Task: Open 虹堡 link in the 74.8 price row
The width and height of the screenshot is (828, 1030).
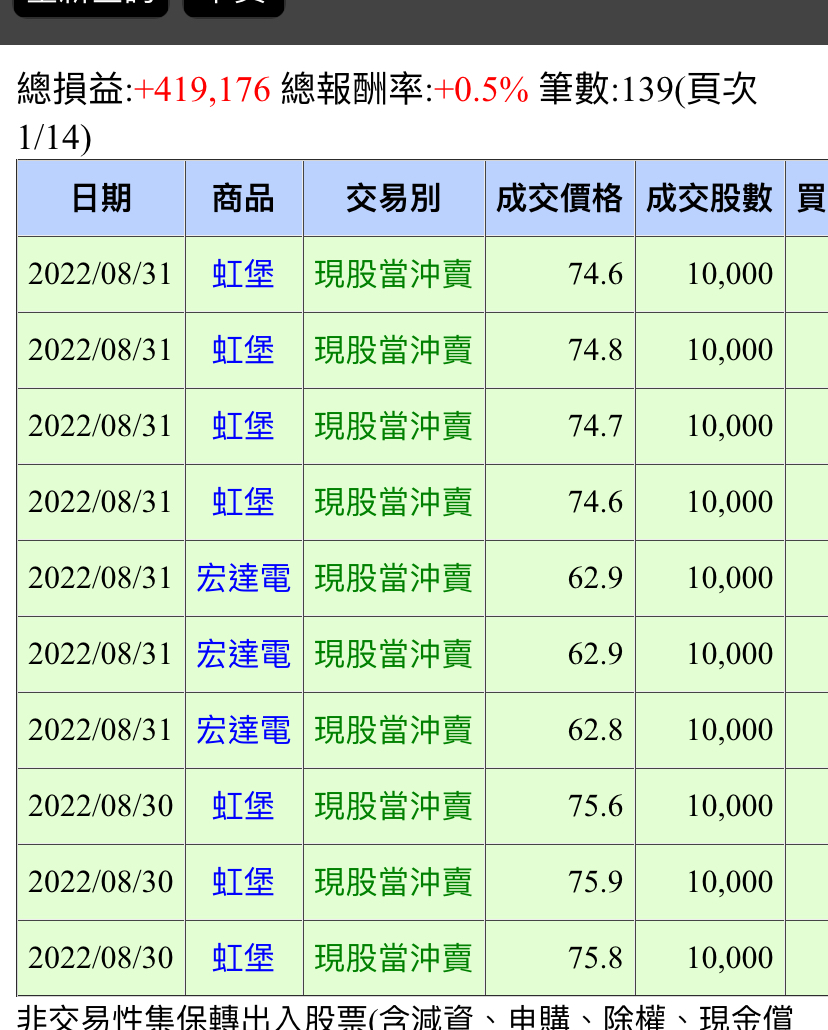Action: pos(243,350)
